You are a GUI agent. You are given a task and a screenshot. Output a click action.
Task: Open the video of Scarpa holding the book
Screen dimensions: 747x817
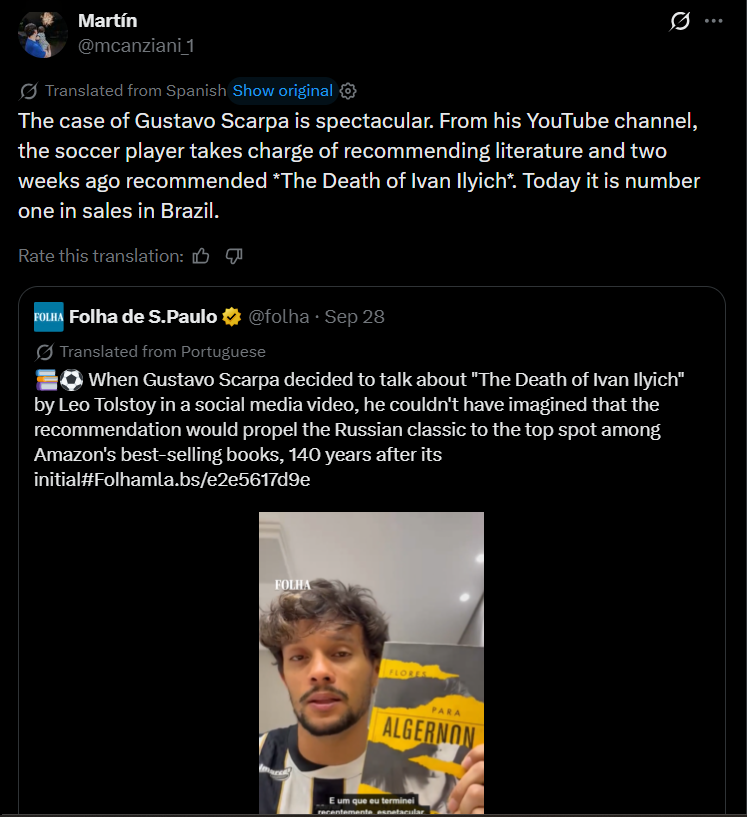(371, 663)
